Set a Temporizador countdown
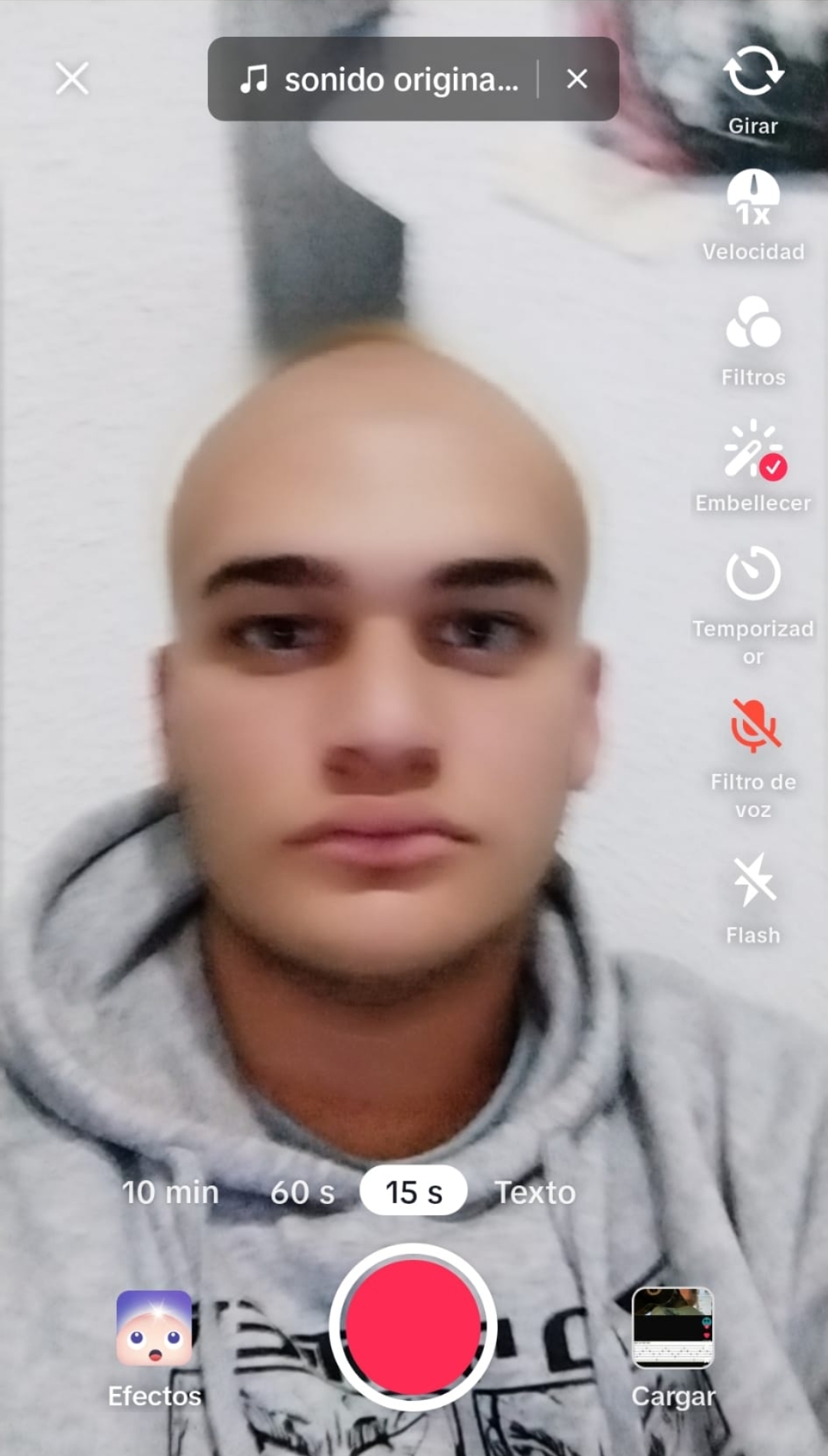 [x=753, y=605]
